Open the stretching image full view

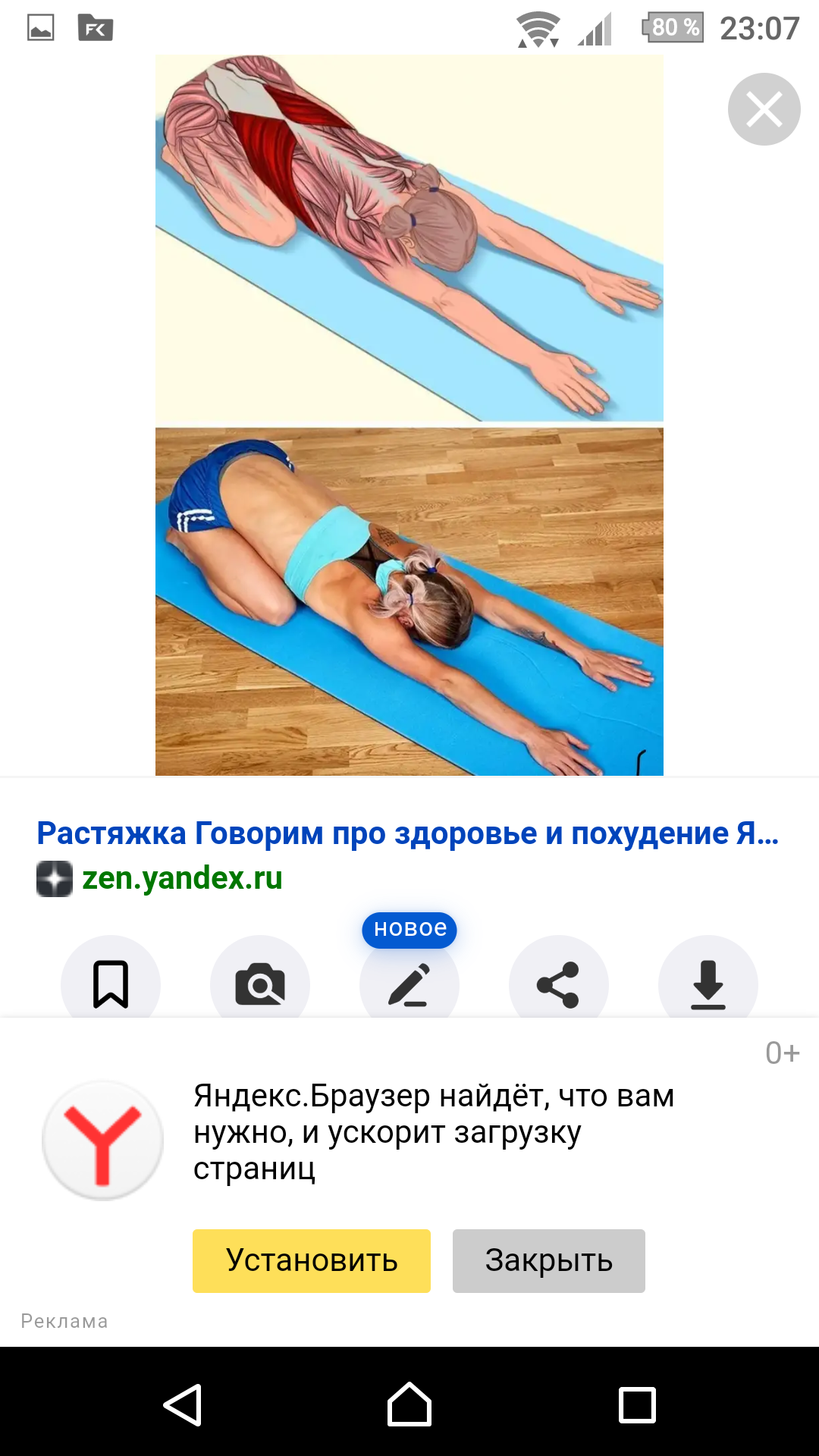409,415
